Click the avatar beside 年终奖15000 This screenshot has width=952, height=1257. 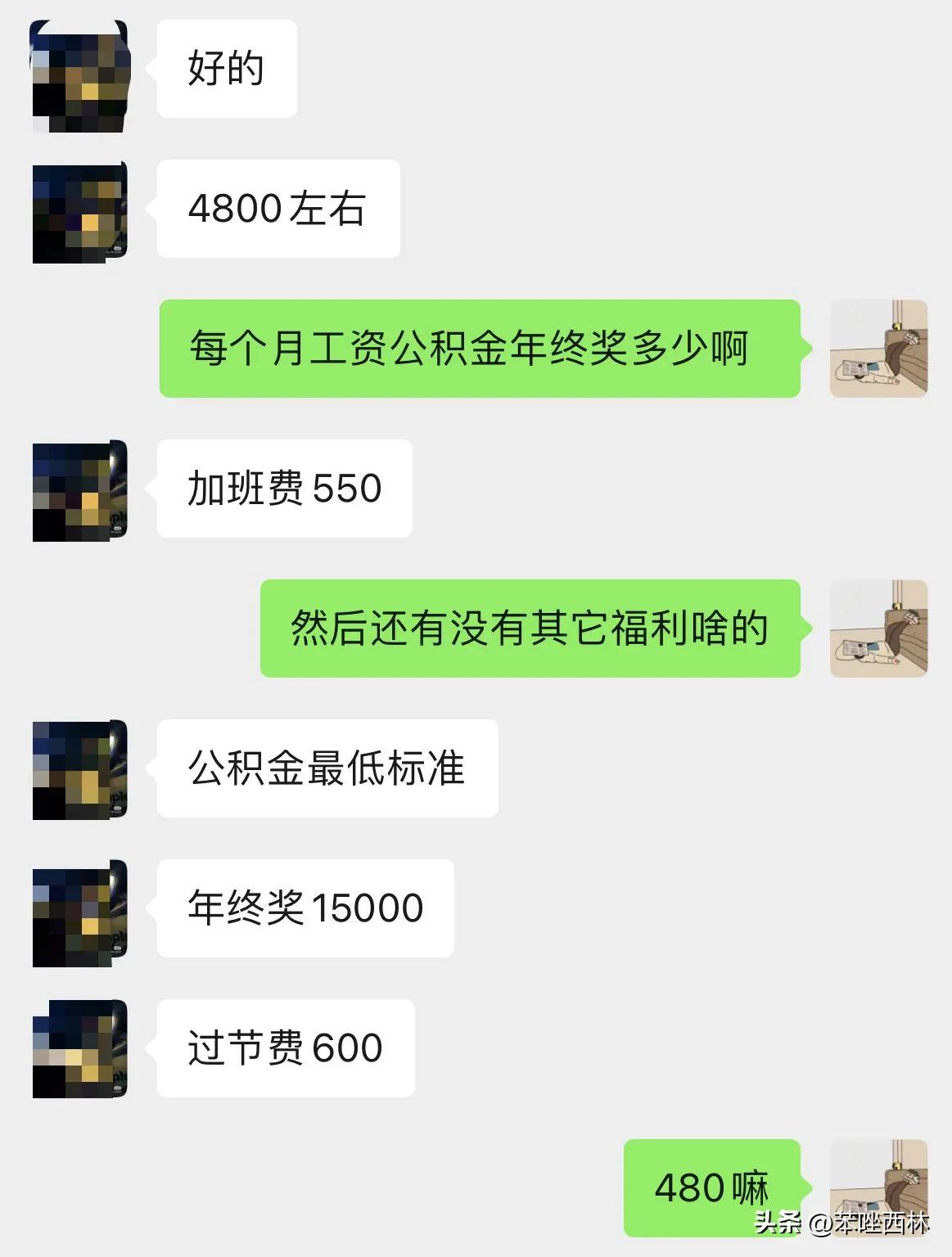point(79,908)
